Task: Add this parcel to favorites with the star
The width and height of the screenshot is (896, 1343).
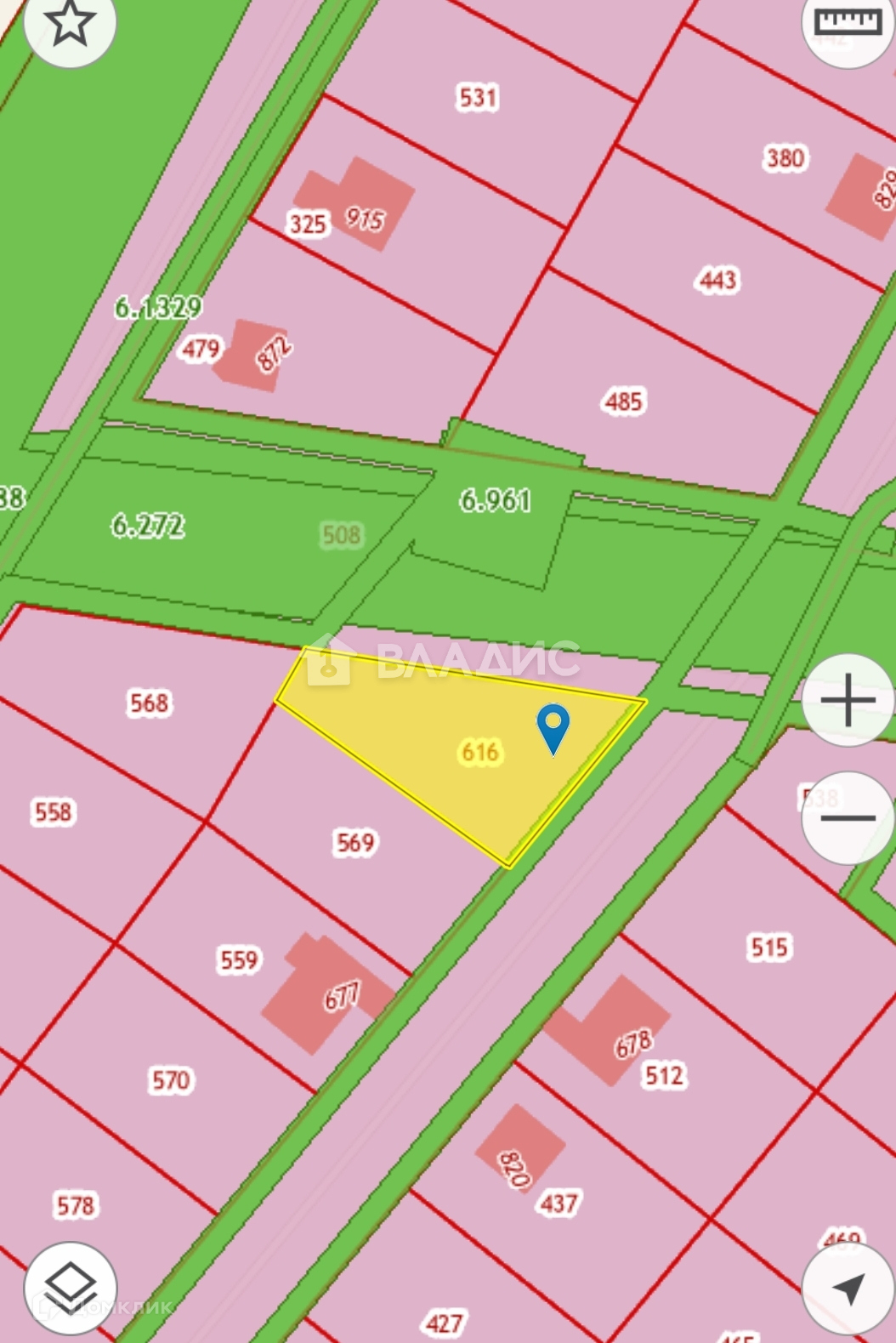Action: point(70,22)
